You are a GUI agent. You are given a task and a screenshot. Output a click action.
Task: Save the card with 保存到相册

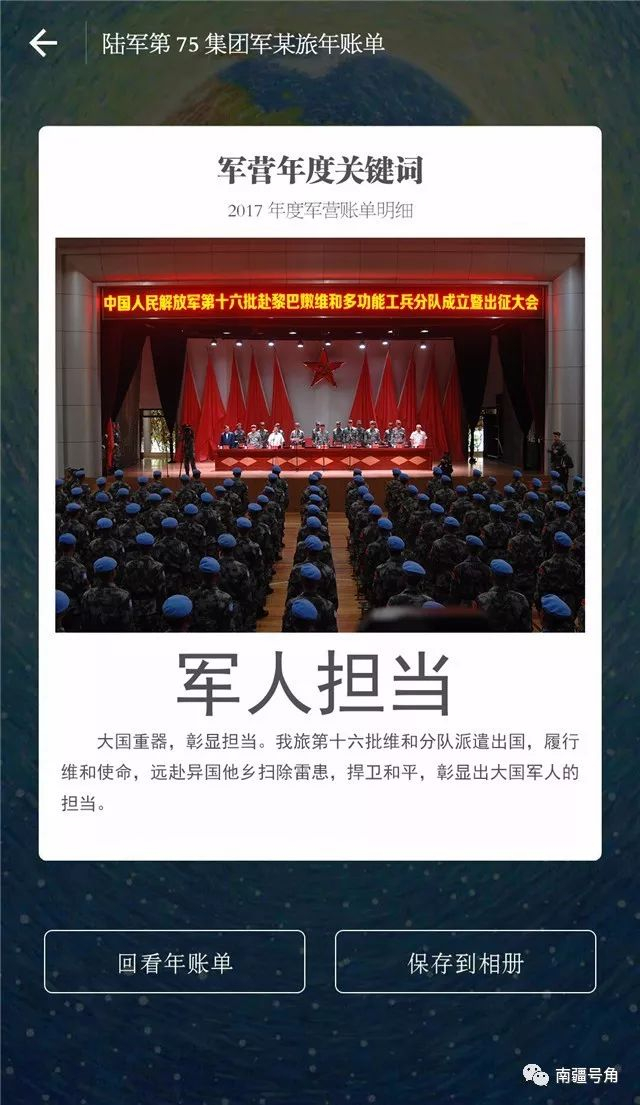(x=465, y=961)
